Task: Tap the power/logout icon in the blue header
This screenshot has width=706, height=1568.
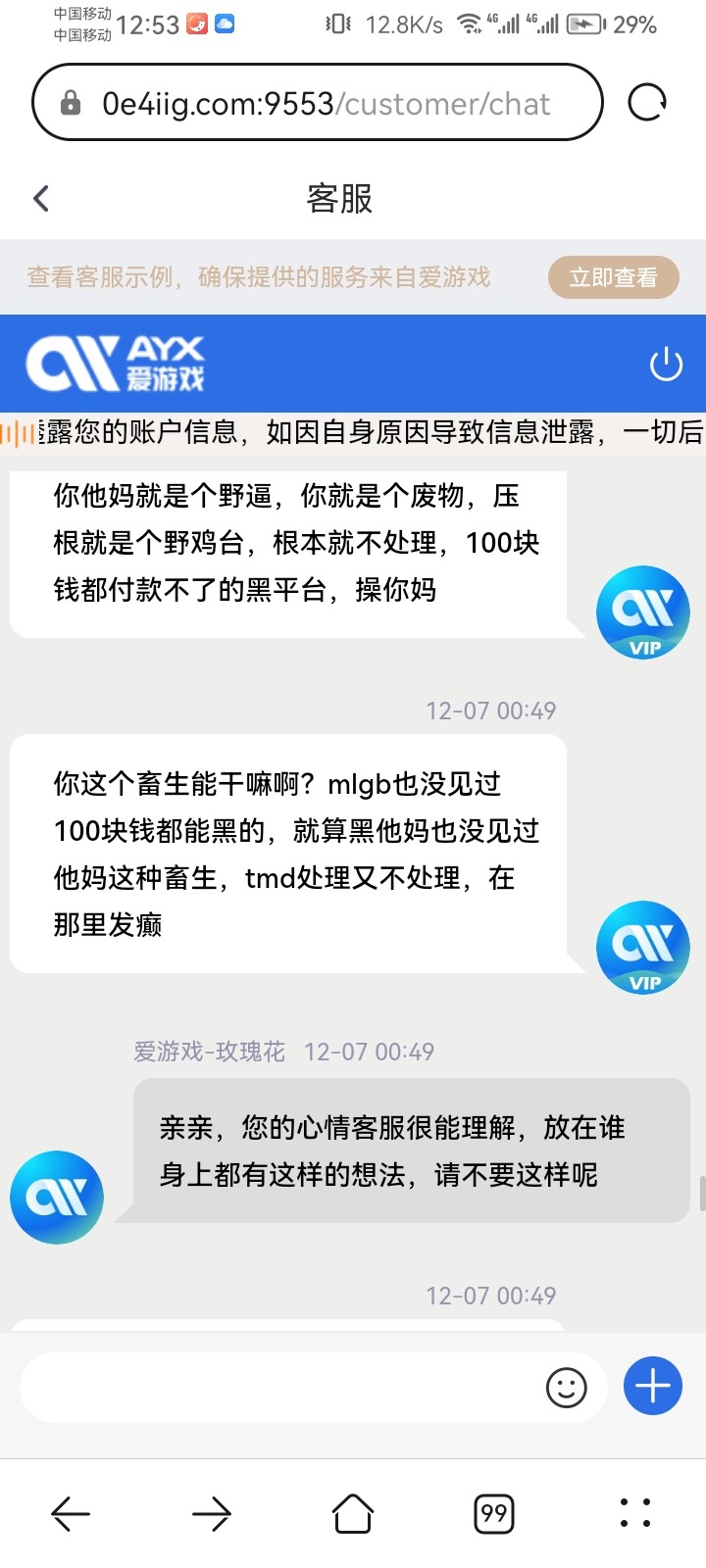Action: pos(667,363)
